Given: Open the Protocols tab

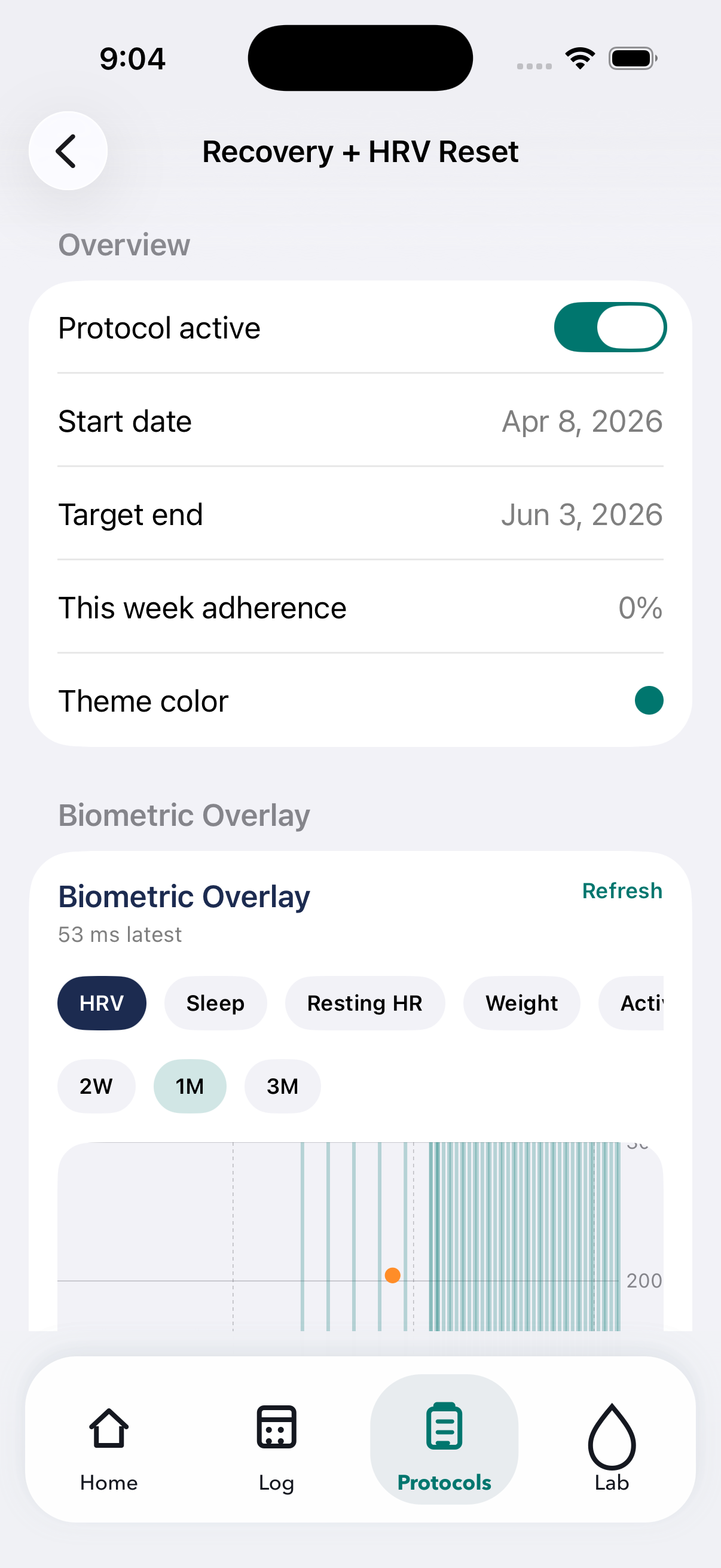Looking at the screenshot, I should [x=444, y=1439].
